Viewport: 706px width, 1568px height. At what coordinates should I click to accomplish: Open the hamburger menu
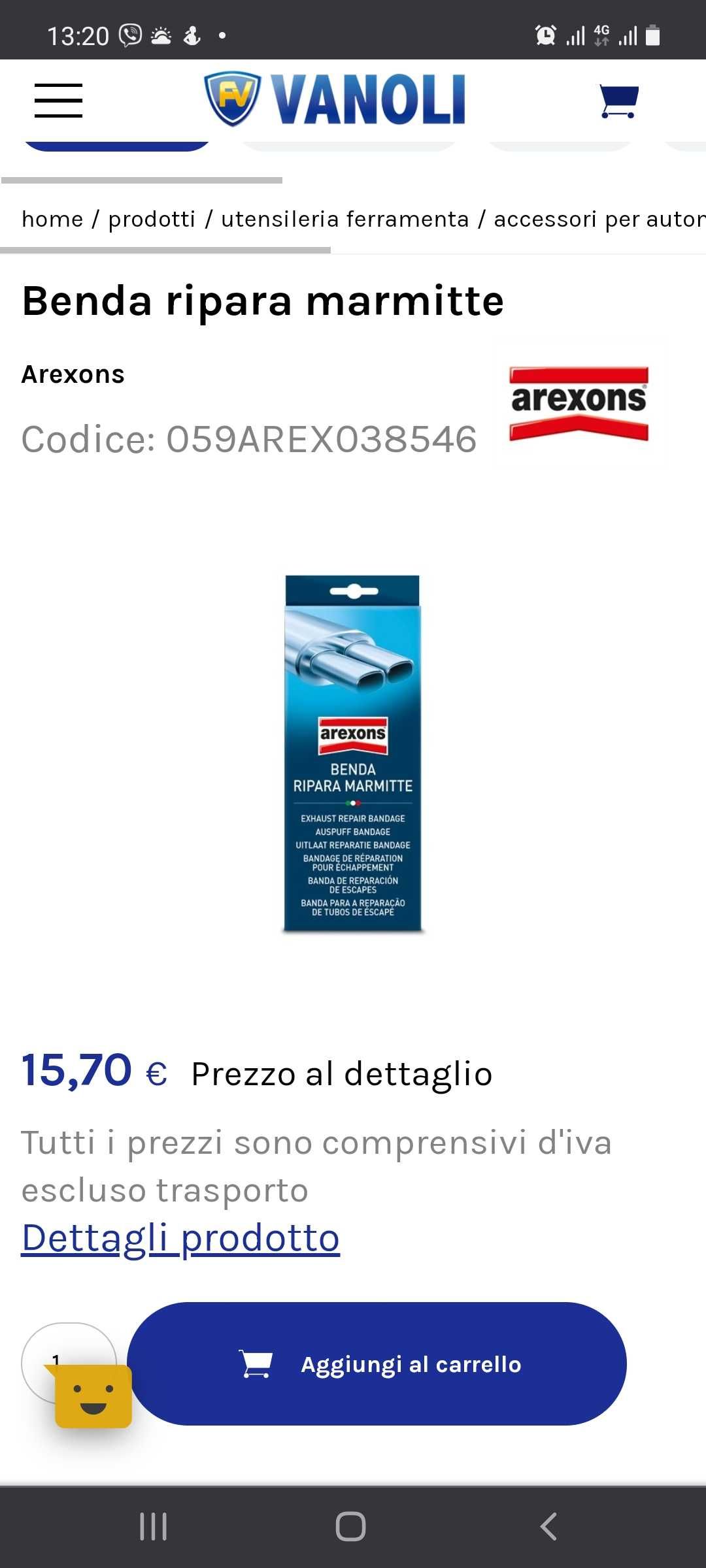(58, 101)
